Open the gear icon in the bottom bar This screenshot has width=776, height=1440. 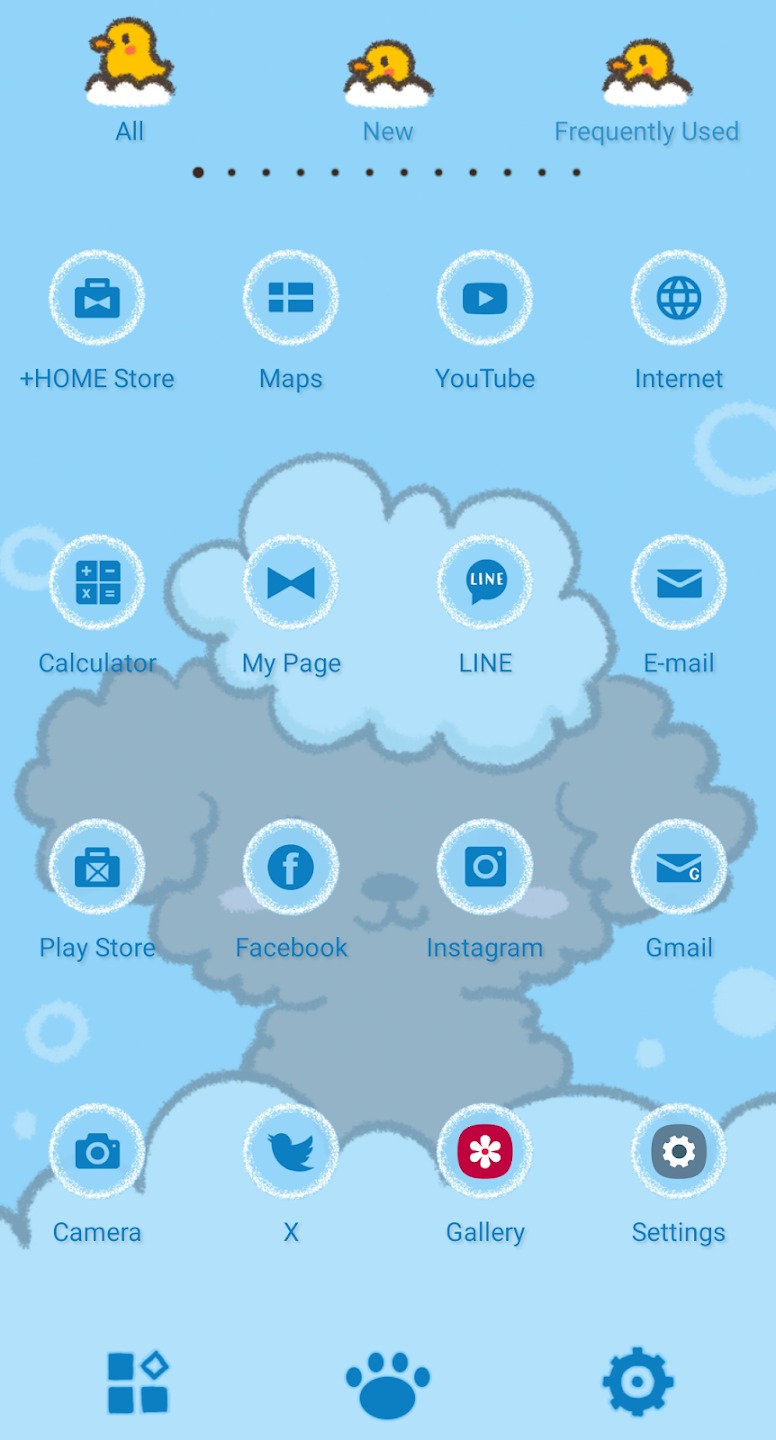638,1382
